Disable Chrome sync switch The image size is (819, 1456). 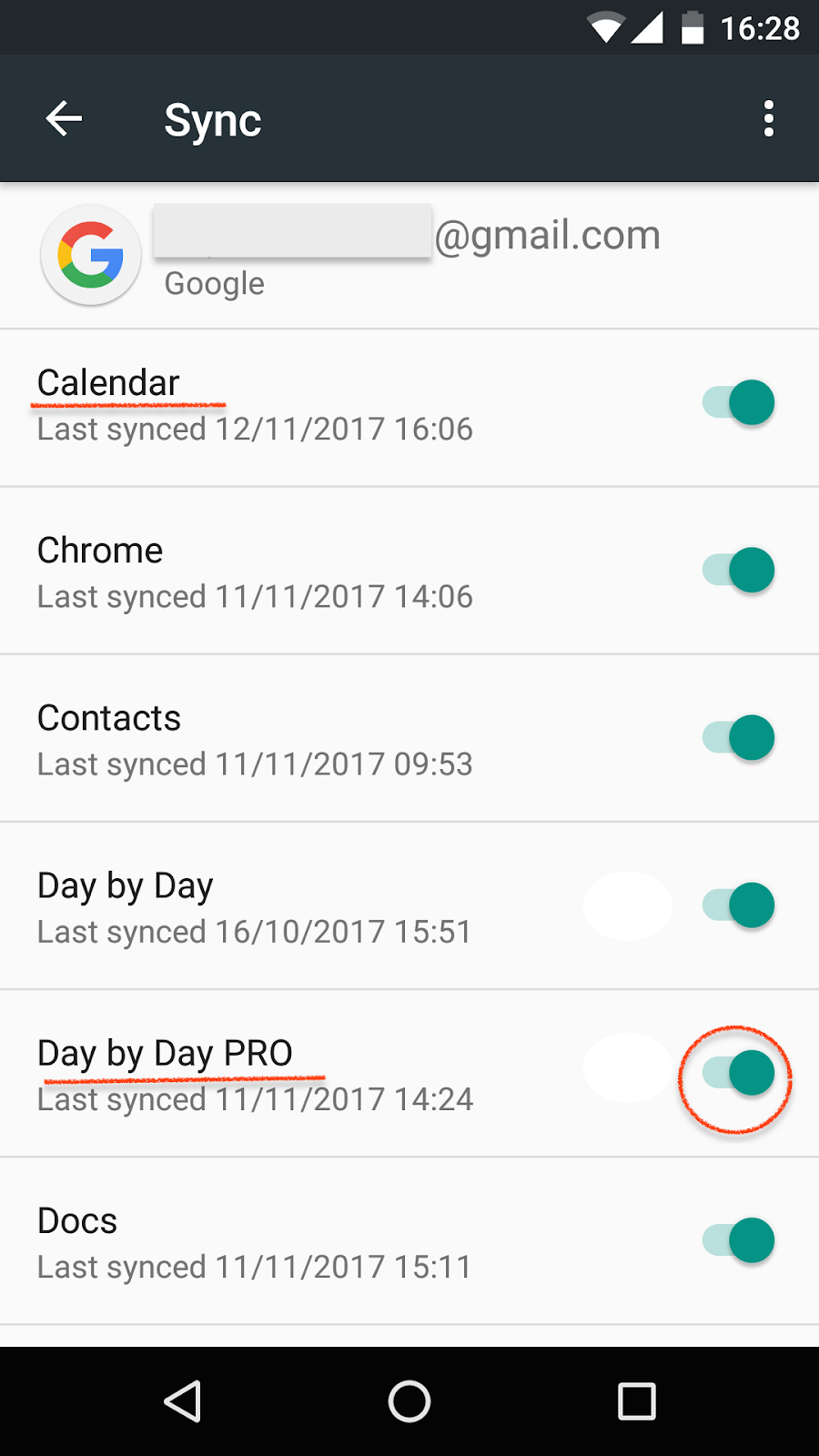[x=739, y=571]
